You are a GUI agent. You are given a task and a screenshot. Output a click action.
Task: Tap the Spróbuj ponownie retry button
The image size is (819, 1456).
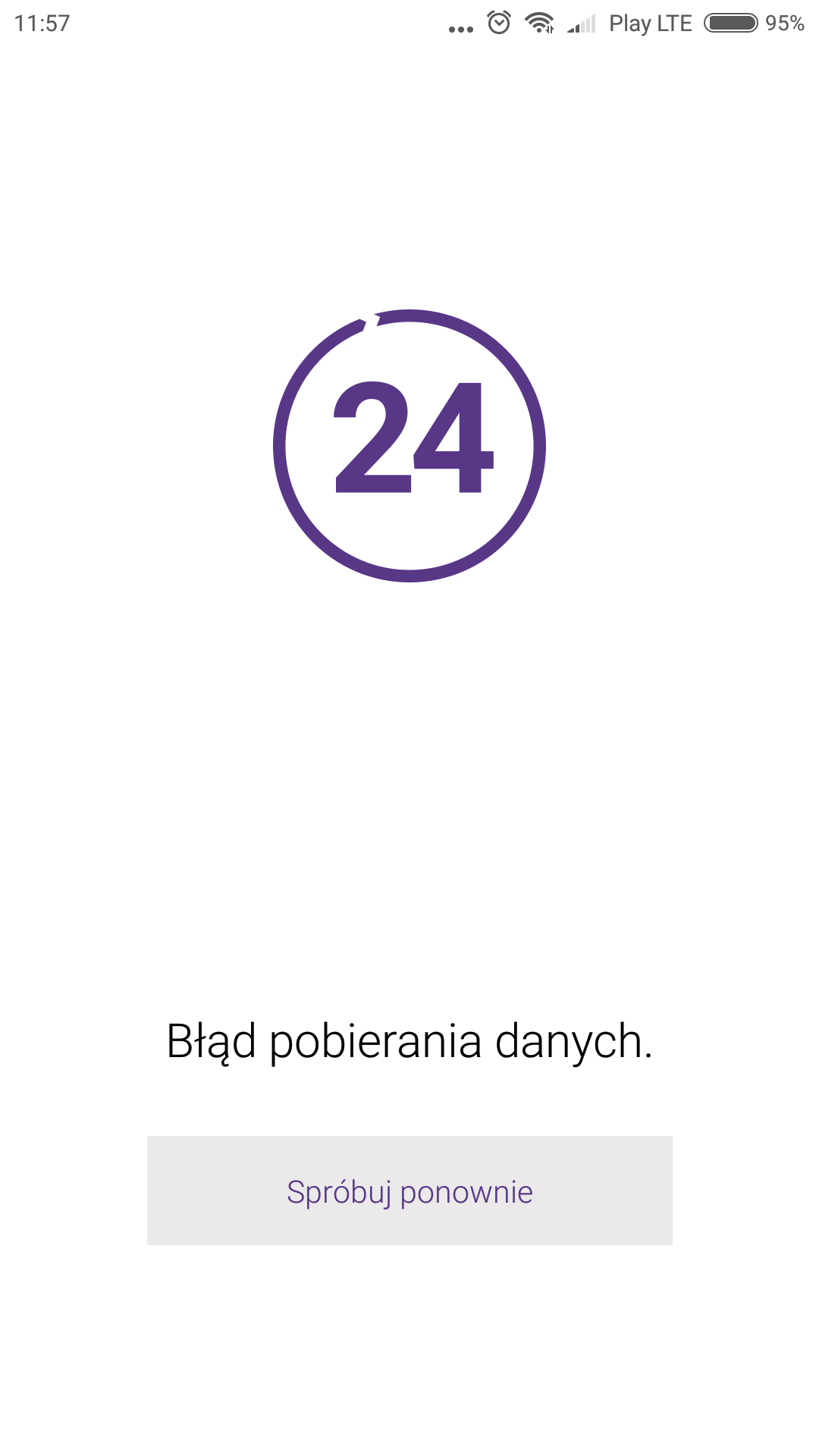[x=409, y=1191]
